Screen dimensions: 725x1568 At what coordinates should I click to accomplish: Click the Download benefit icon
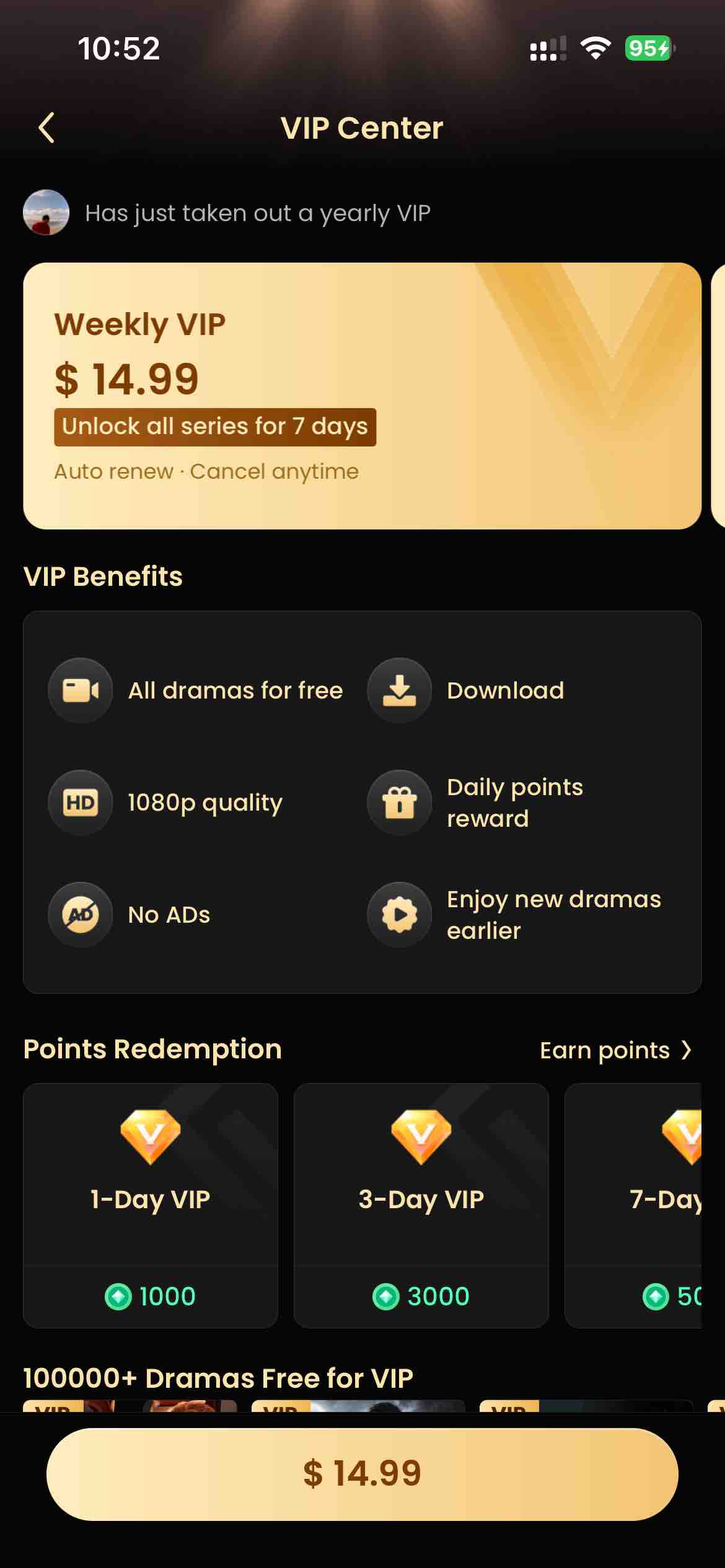(x=400, y=689)
